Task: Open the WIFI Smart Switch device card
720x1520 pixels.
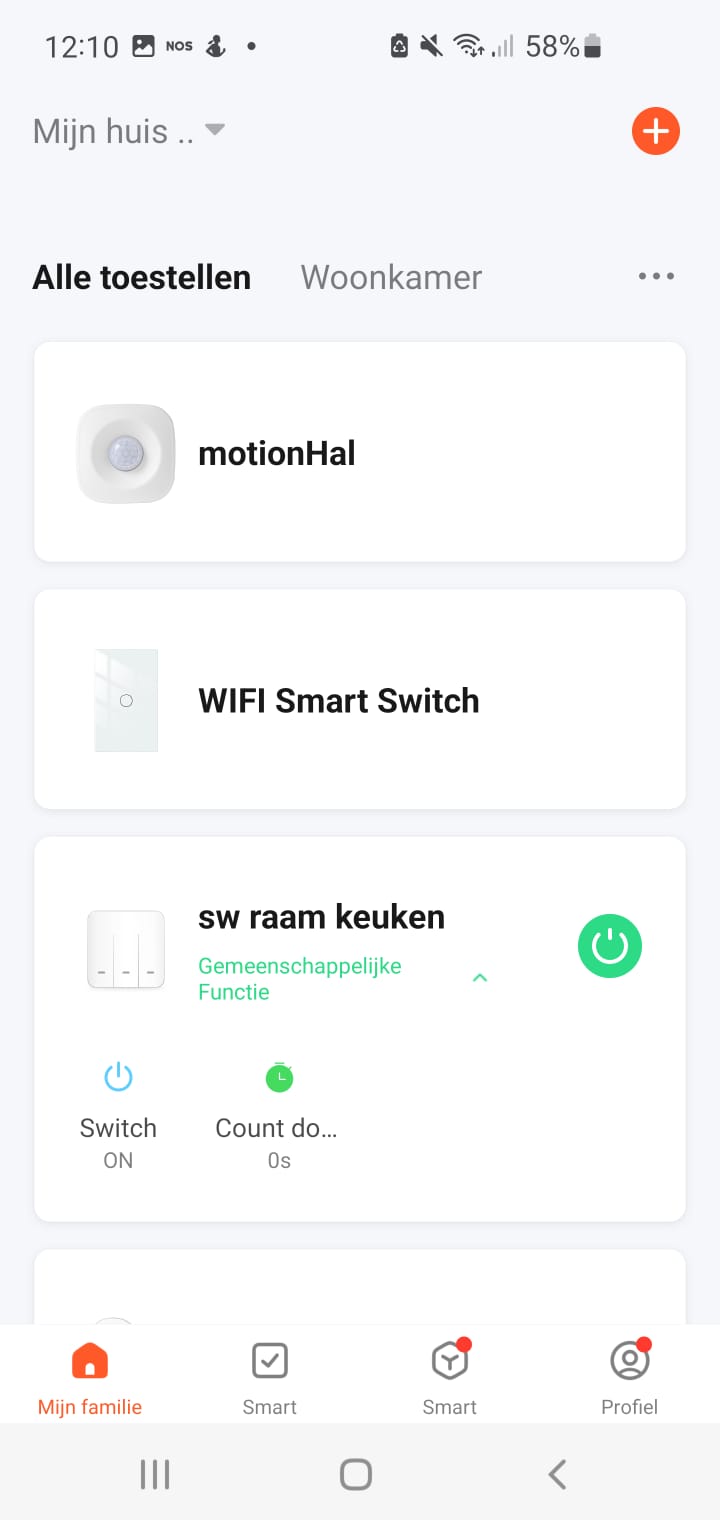Action: [360, 699]
